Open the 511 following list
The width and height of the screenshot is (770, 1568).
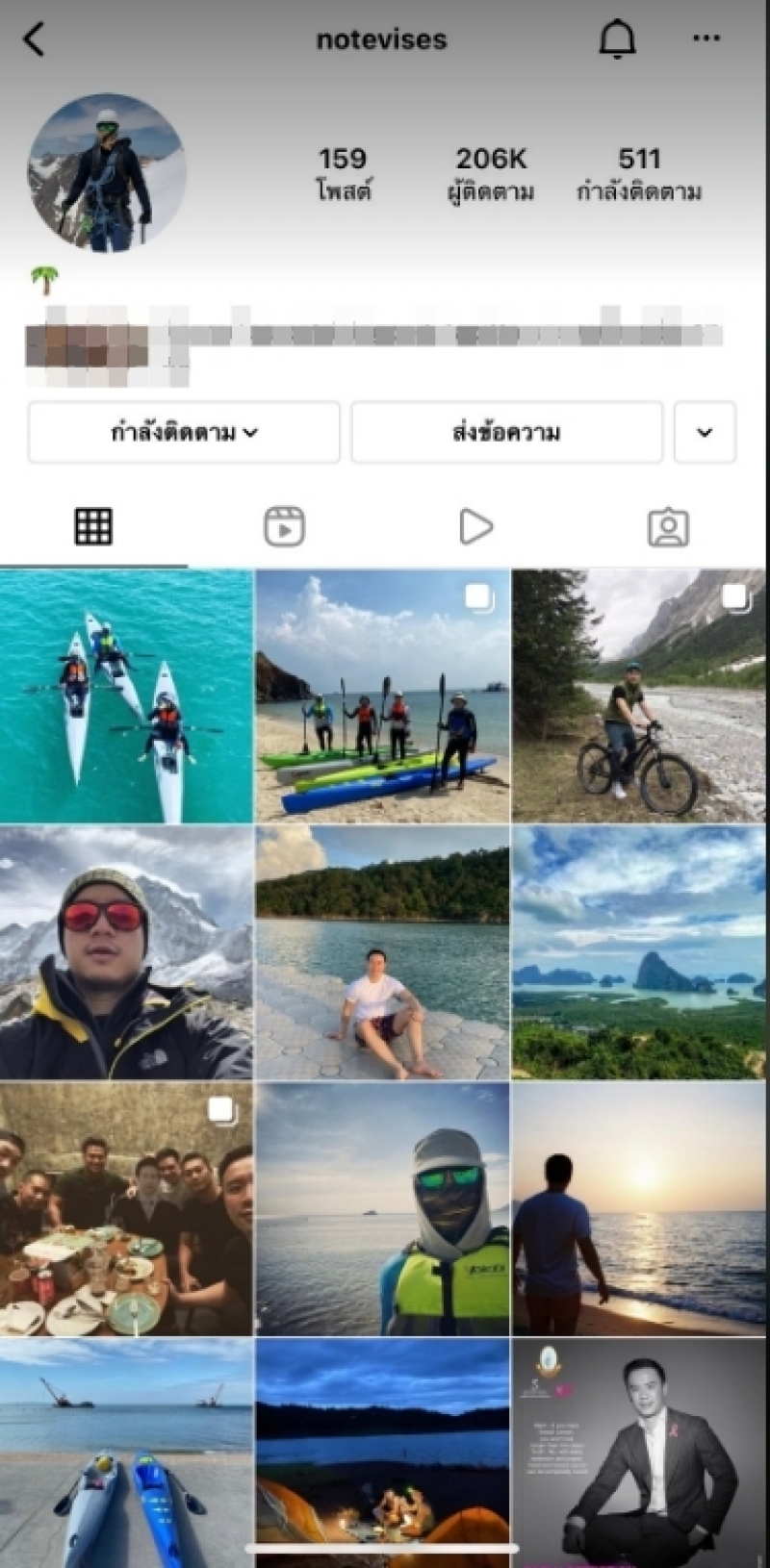[x=639, y=173]
